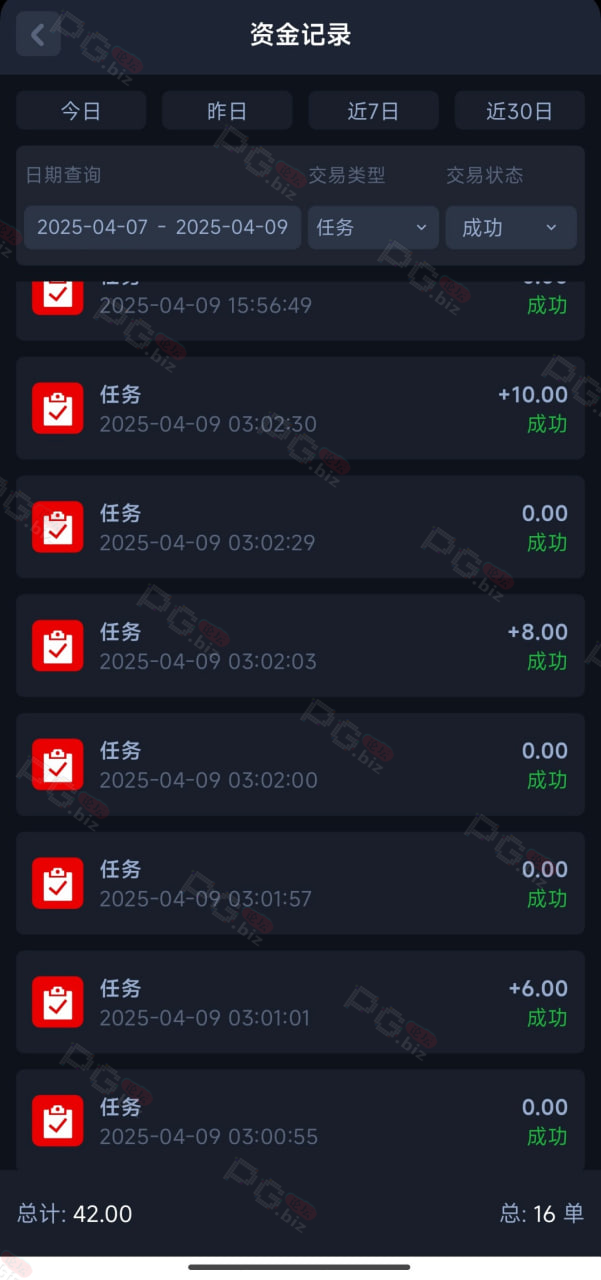601x1280 pixels.
Task: Open the date range picker 2025-04-07 - 2025-04-09
Action: [x=162, y=227]
